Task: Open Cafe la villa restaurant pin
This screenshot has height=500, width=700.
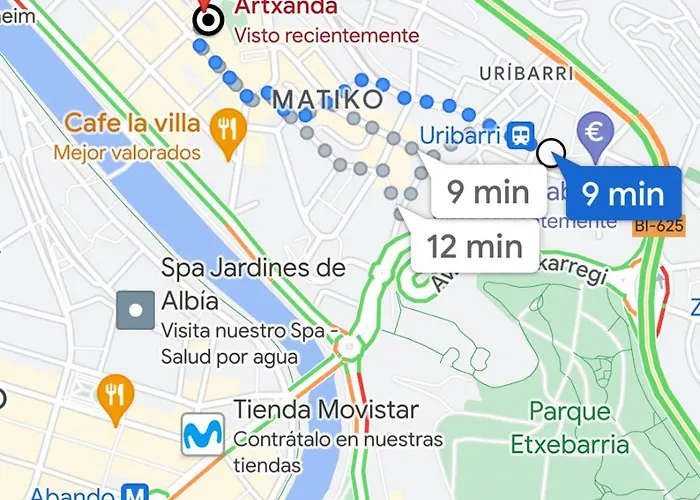Action: point(230,129)
